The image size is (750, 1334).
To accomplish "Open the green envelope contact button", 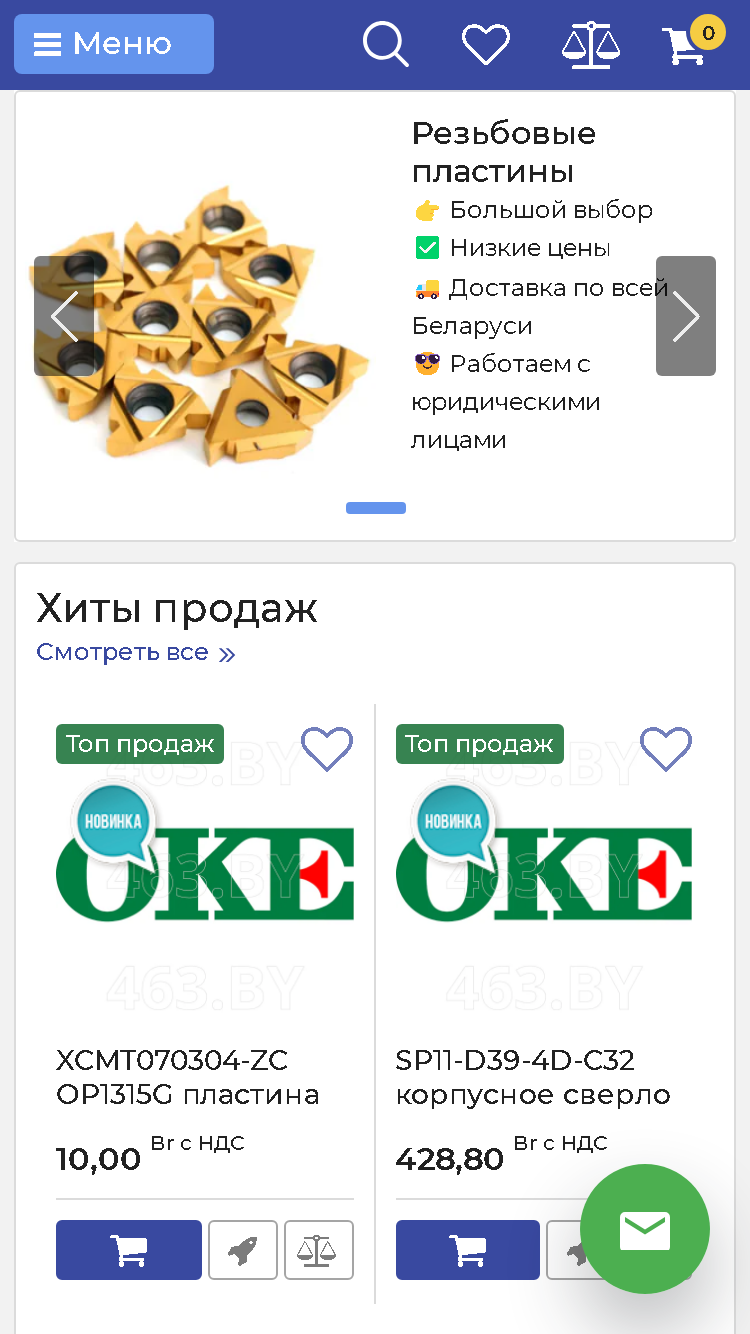I will [645, 1229].
